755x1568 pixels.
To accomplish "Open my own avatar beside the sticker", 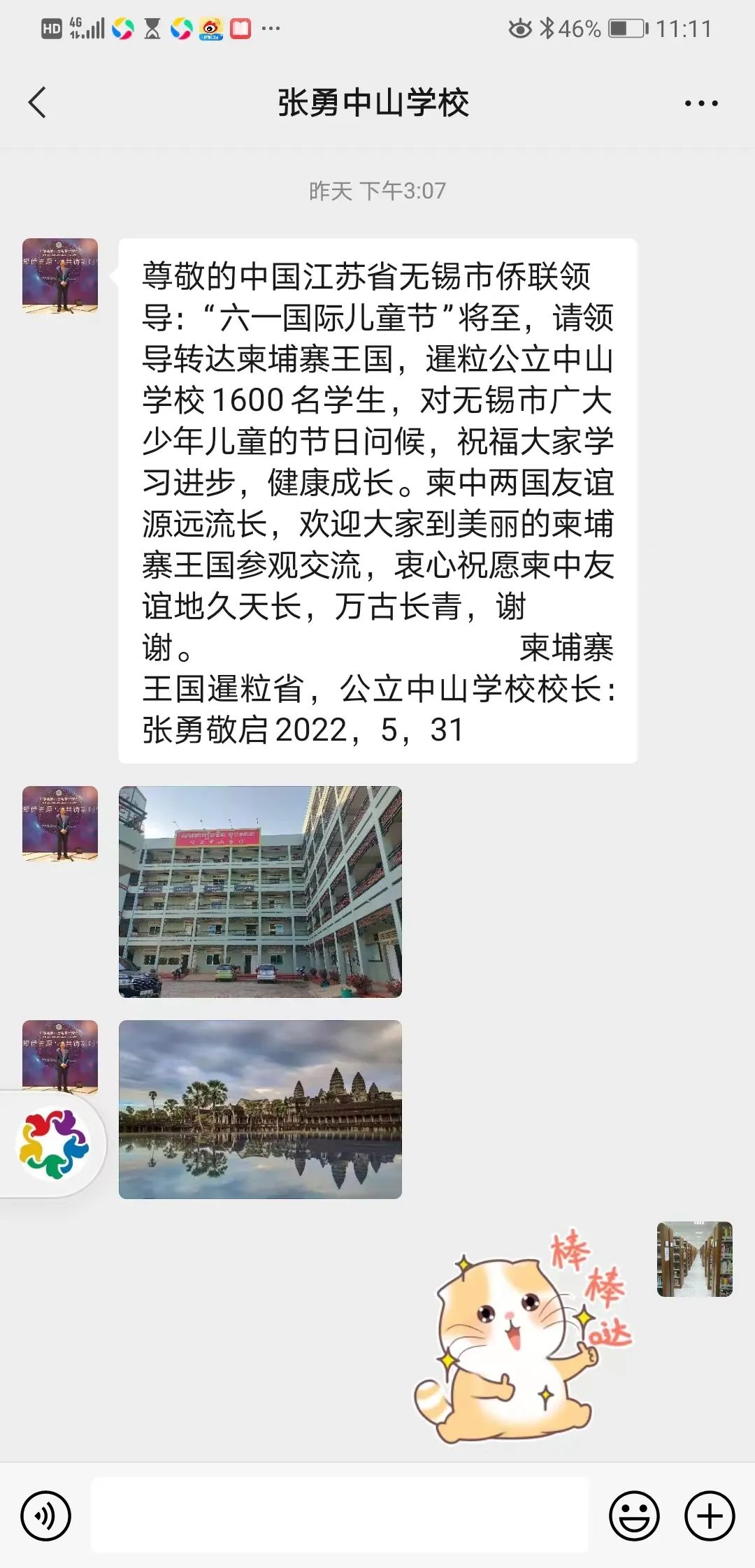I will coord(694,1259).
